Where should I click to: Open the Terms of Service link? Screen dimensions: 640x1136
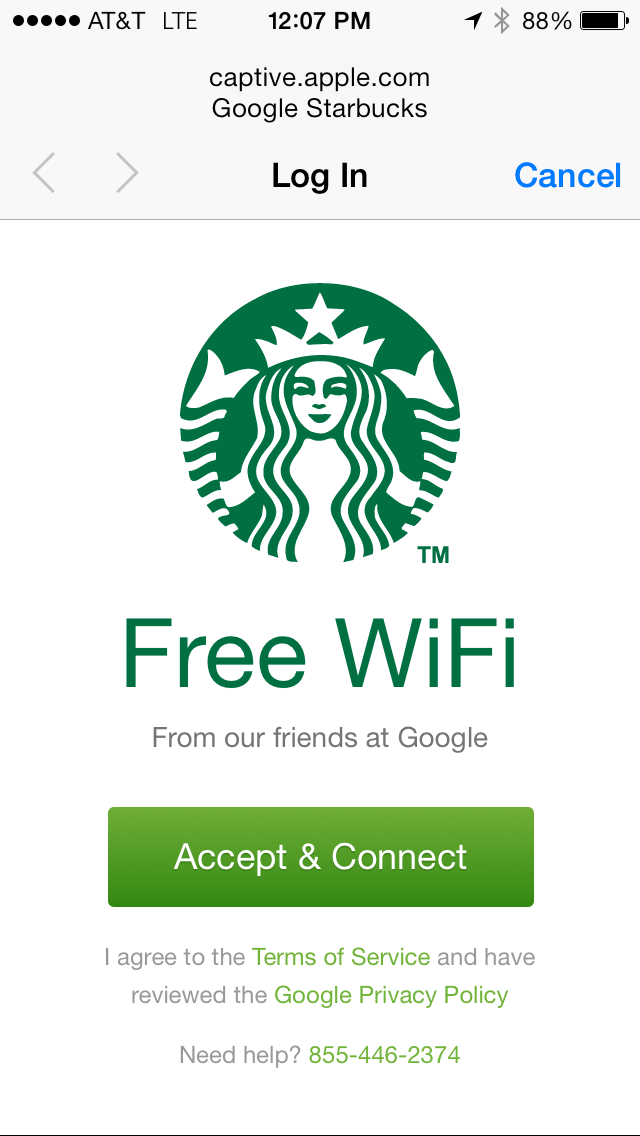click(x=341, y=957)
